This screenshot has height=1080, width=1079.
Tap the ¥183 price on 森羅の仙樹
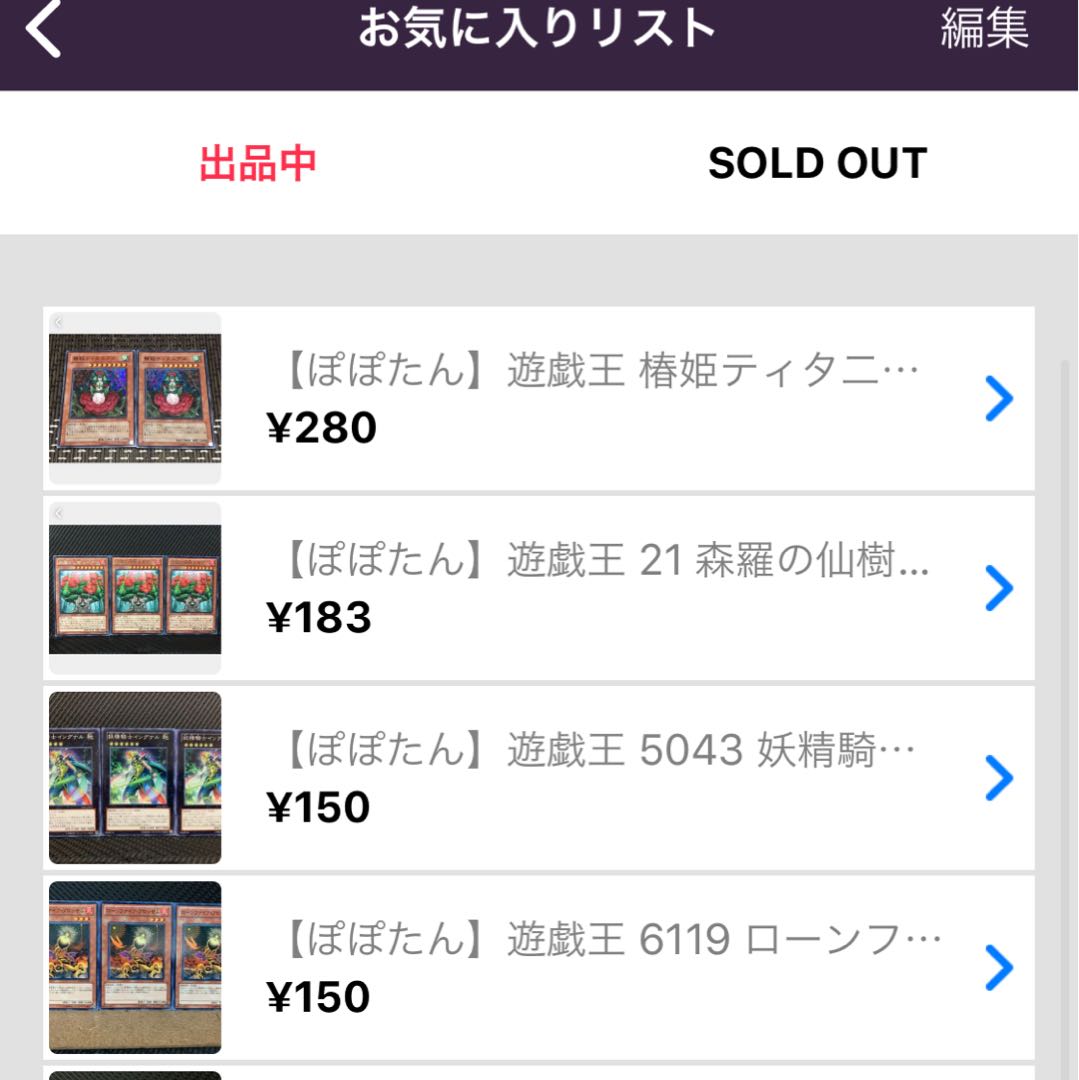coord(322,618)
